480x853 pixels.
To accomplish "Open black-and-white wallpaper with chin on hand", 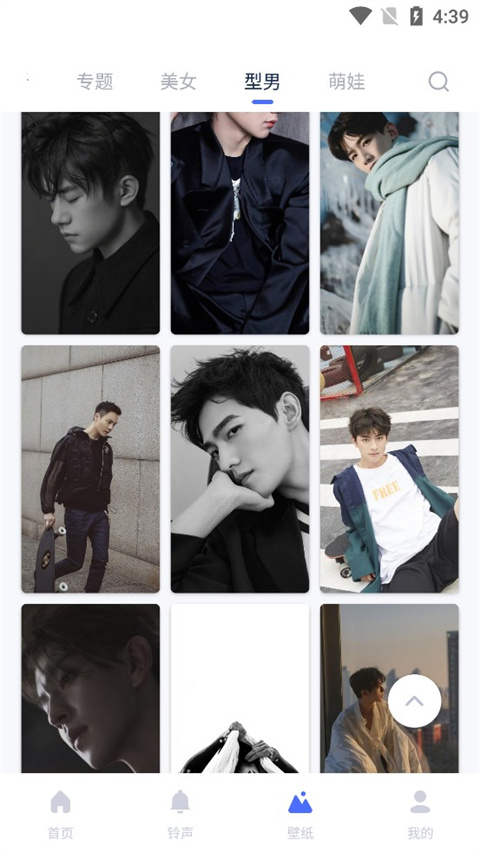I will (240, 469).
